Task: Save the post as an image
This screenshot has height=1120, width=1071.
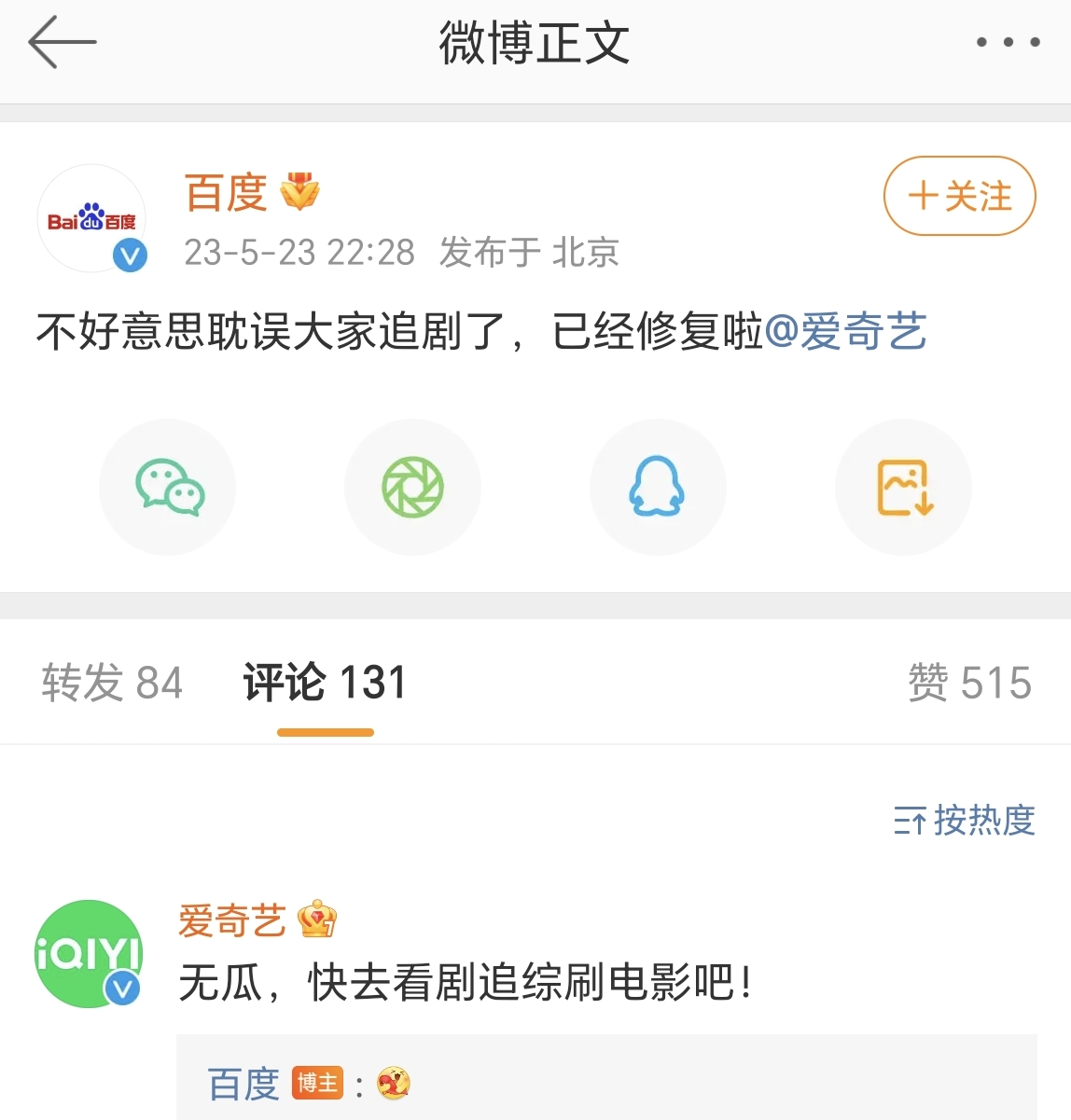Action: tap(903, 487)
